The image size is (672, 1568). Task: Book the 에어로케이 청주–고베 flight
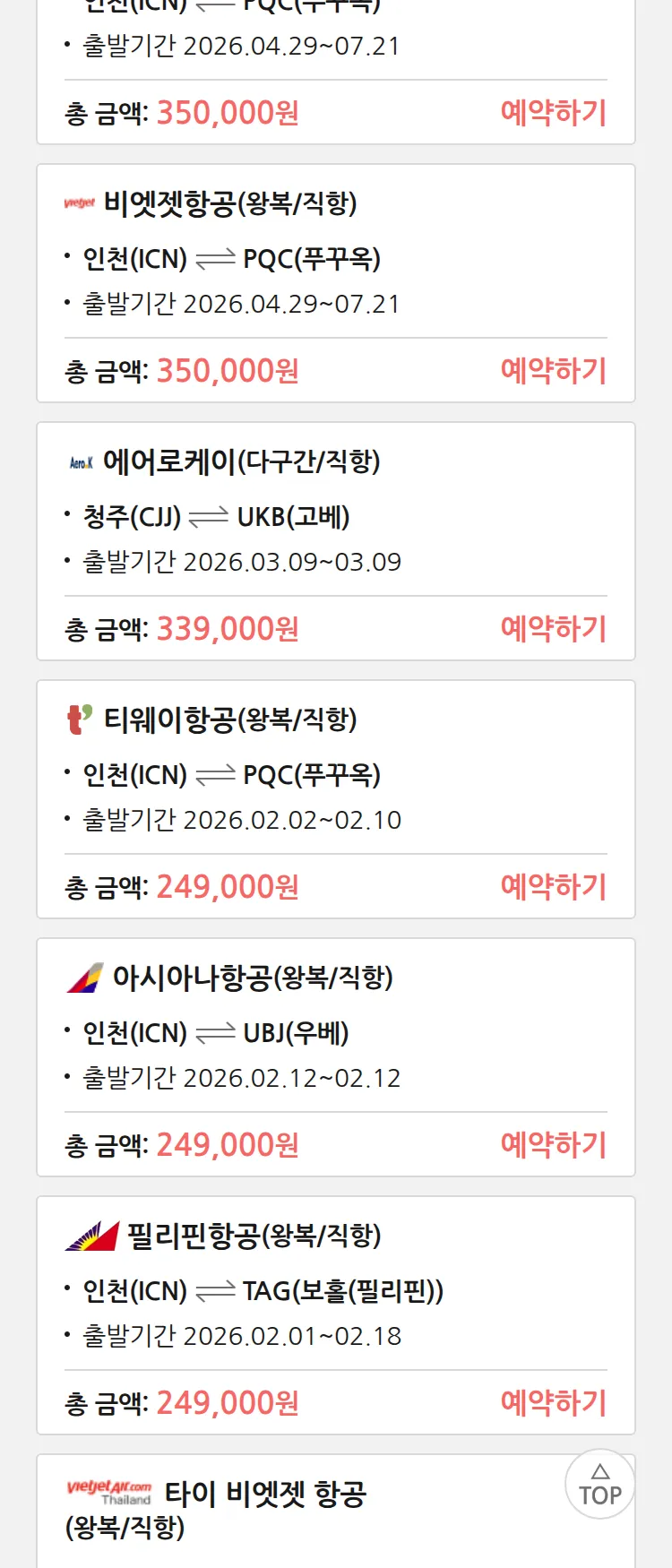point(553,628)
